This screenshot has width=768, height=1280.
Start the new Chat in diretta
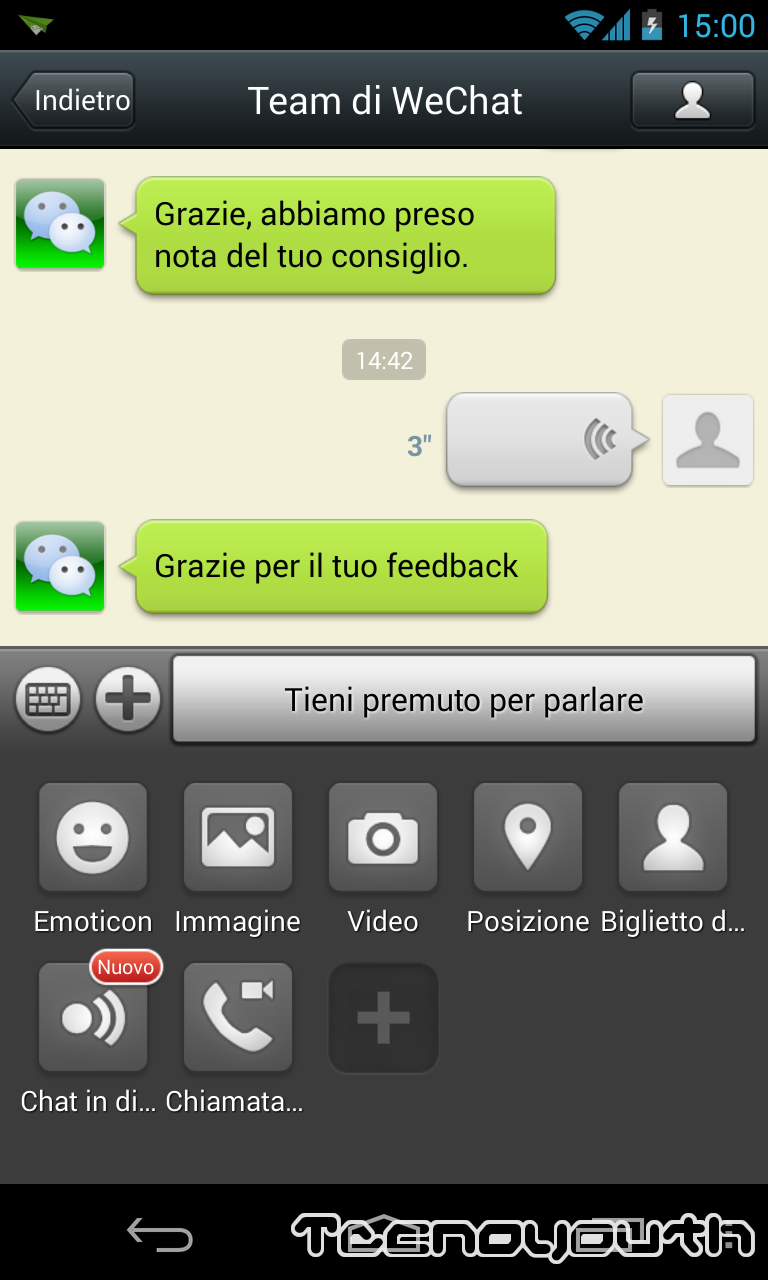click(x=93, y=1017)
